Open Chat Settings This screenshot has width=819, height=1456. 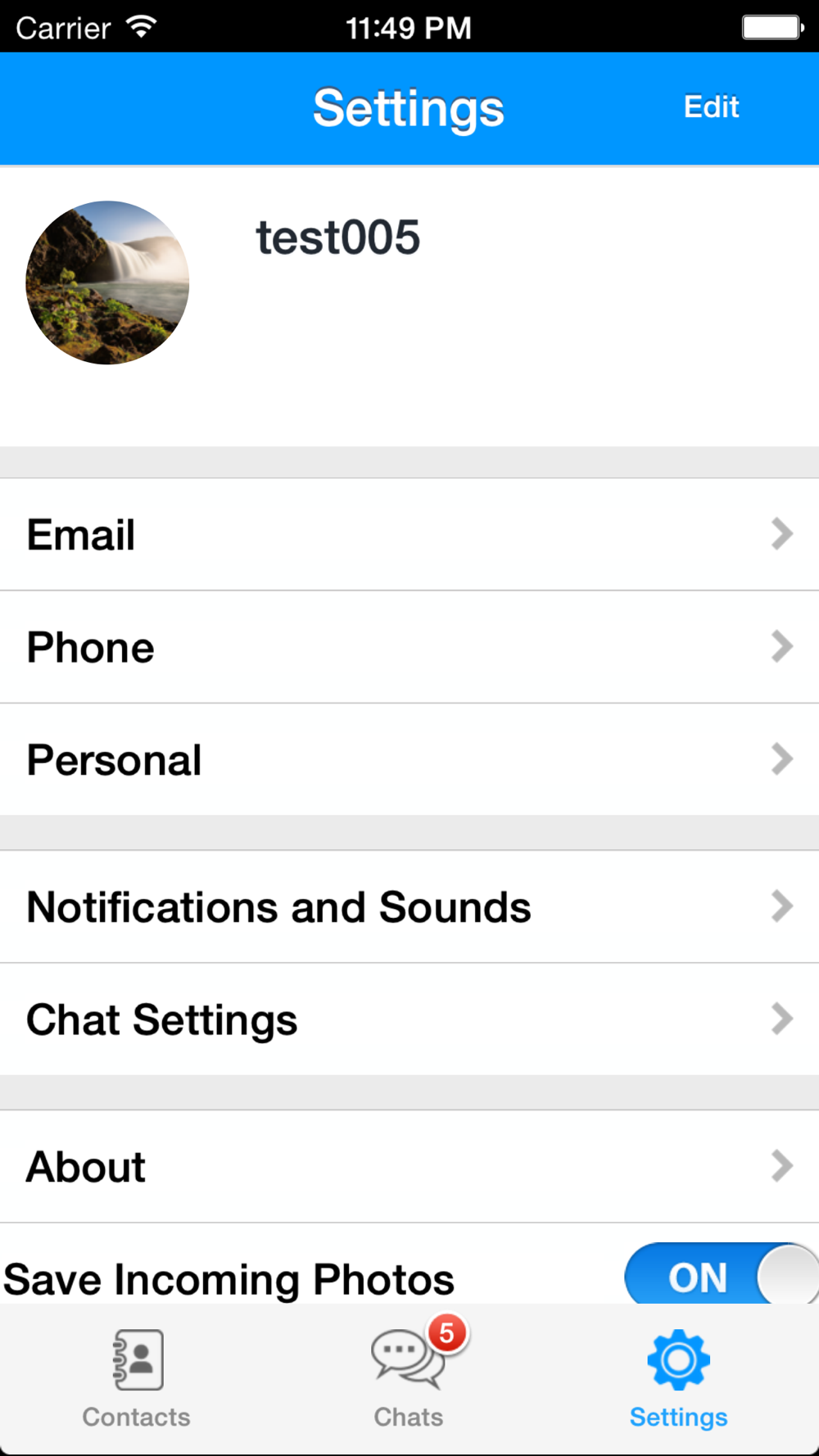[x=409, y=1020]
